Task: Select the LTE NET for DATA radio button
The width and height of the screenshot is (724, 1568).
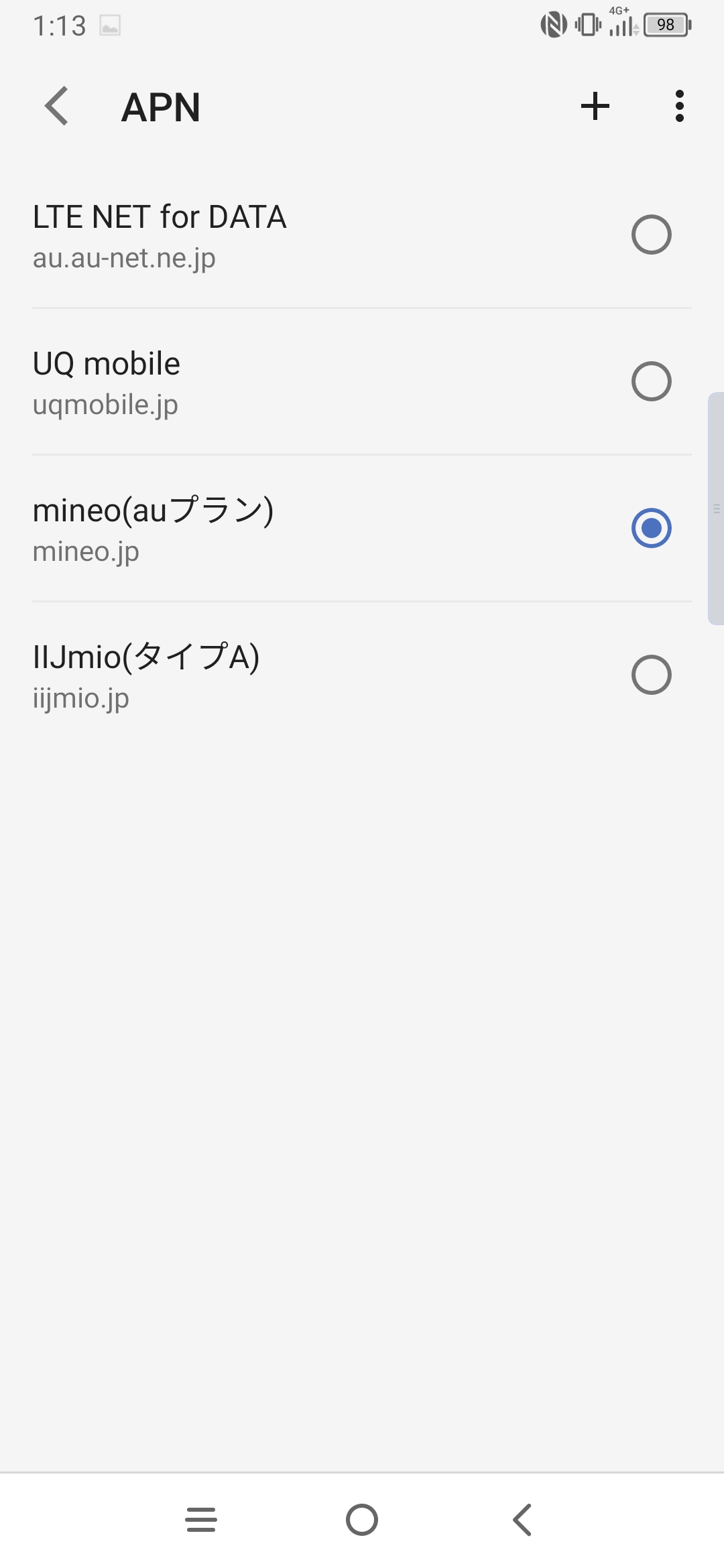Action: coord(651,235)
